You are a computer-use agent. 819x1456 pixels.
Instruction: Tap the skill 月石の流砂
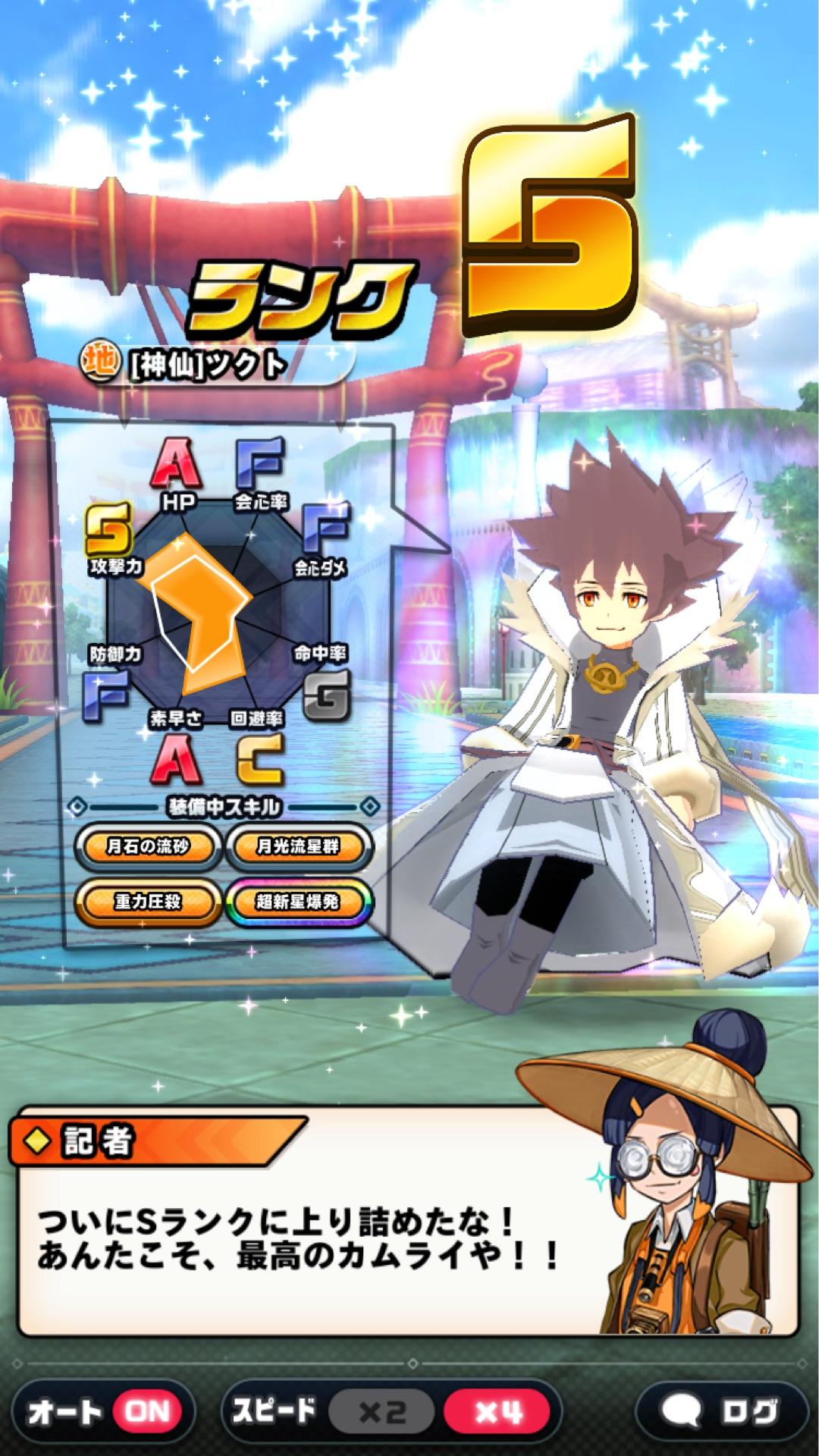click(148, 846)
